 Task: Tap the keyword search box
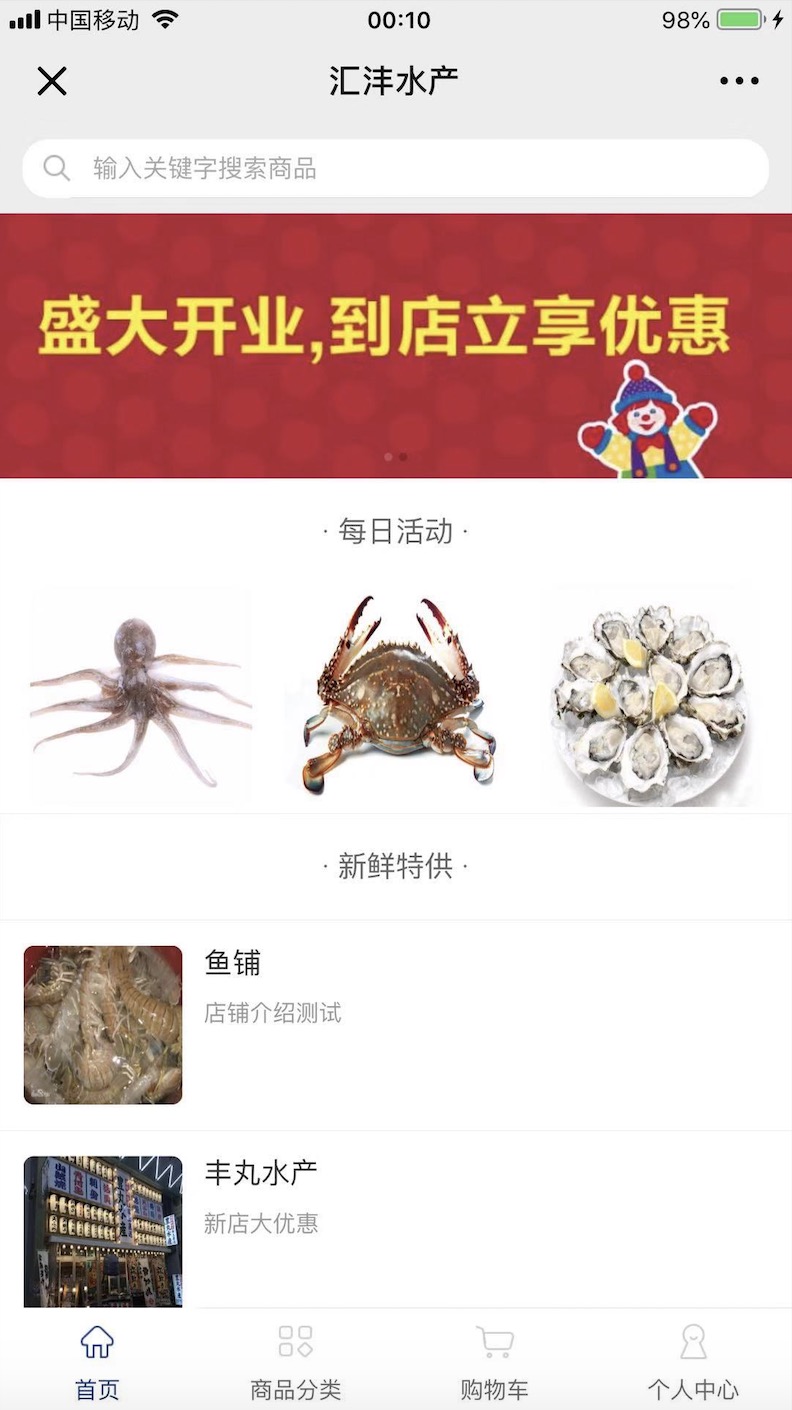(396, 168)
